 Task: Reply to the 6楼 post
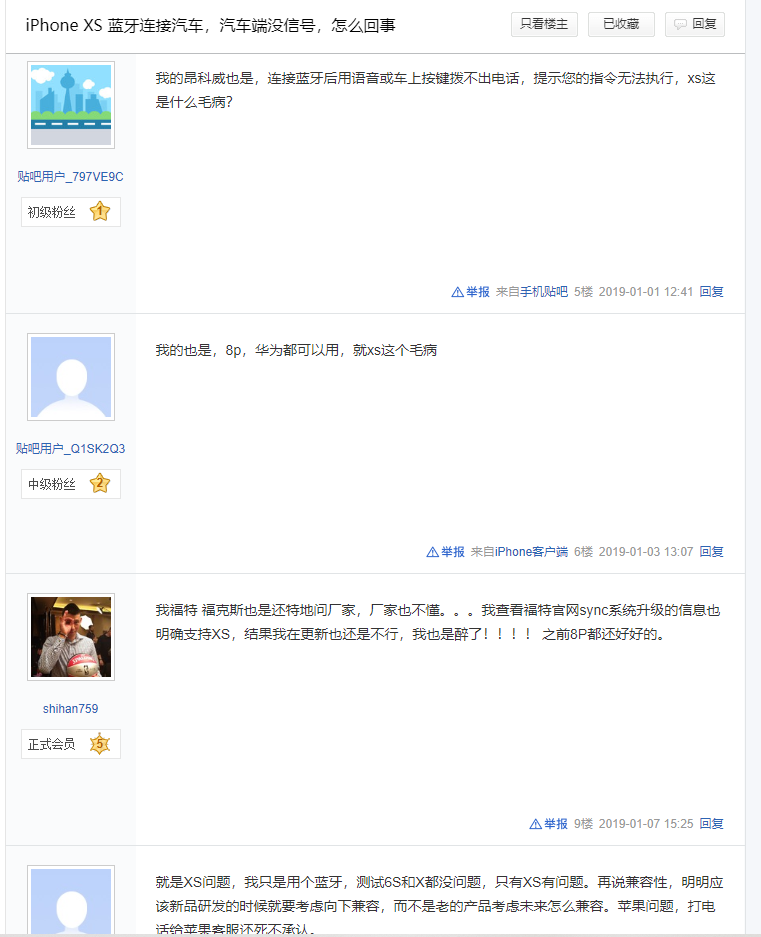711,552
